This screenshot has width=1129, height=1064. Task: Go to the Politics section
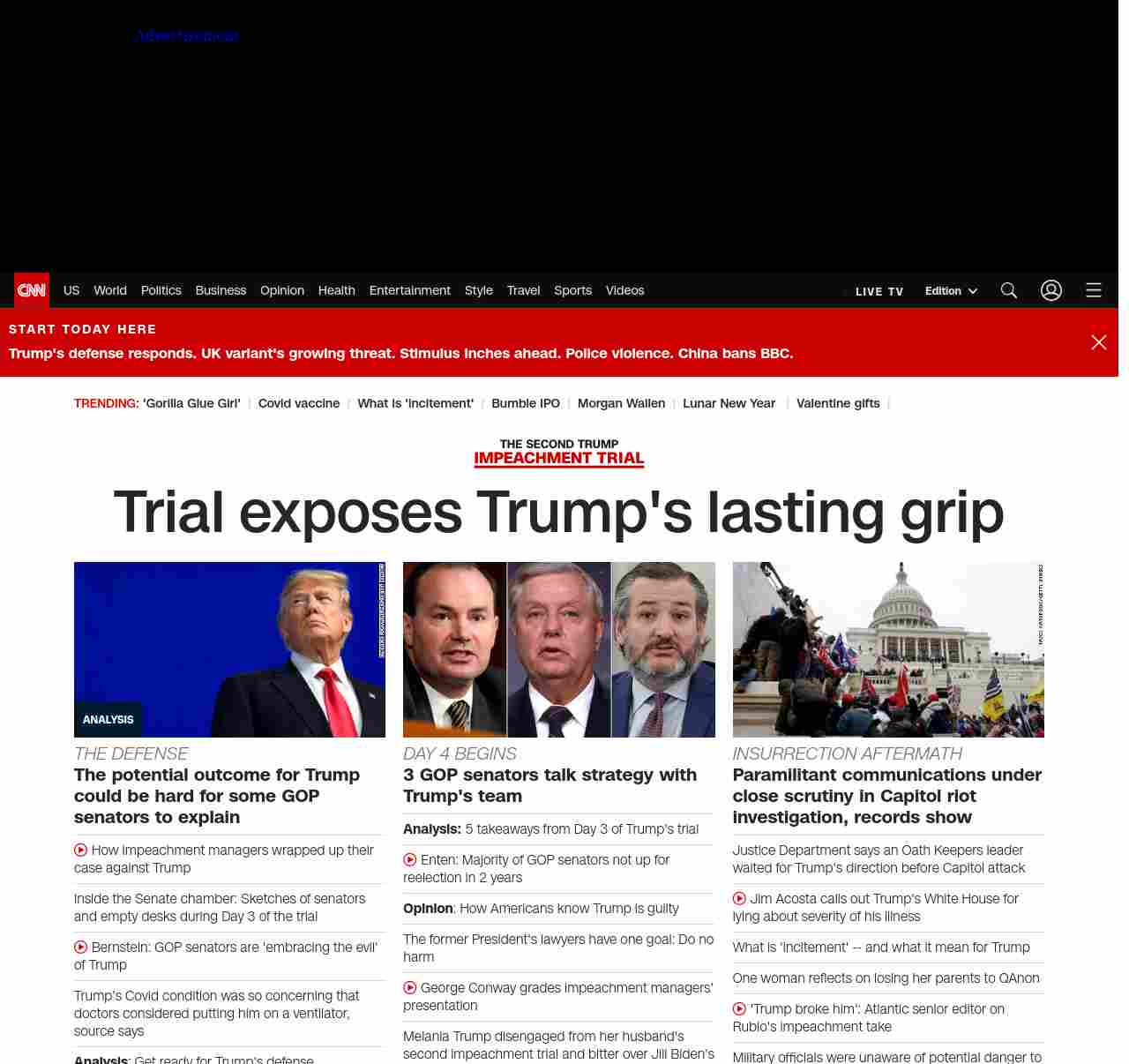[161, 290]
